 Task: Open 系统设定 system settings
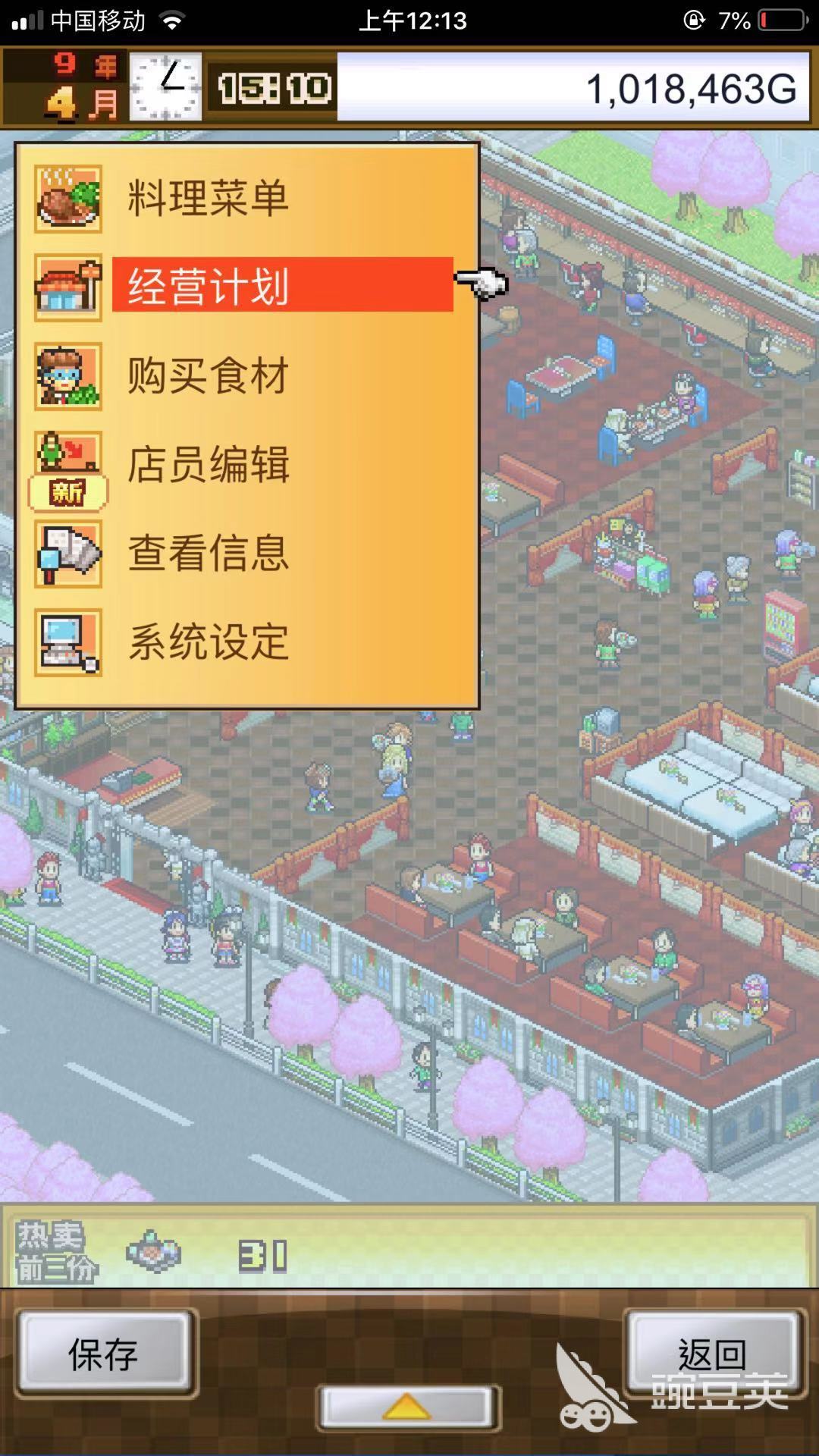tap(209, 642)
